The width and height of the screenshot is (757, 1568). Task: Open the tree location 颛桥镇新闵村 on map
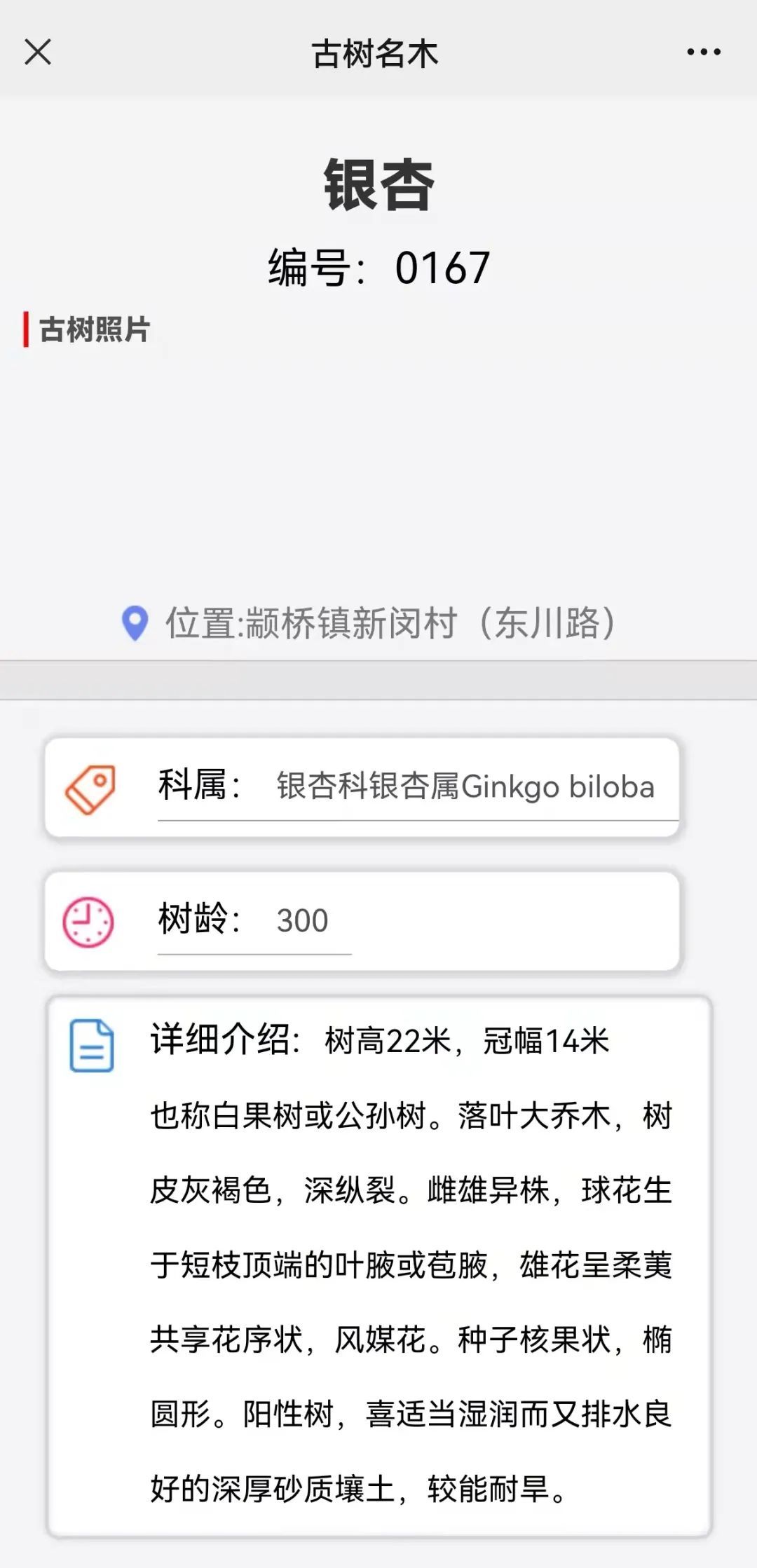point(369,623)
